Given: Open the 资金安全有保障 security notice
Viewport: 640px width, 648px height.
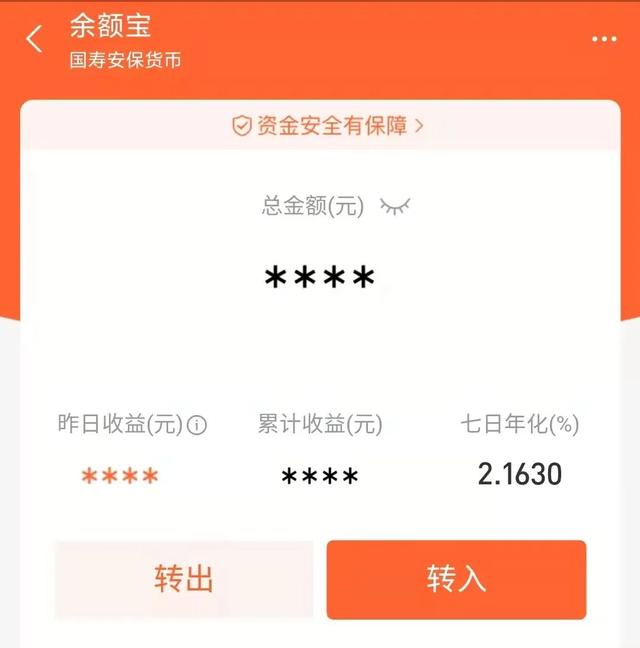Looking at the screenshot, I should coord(328,126).
